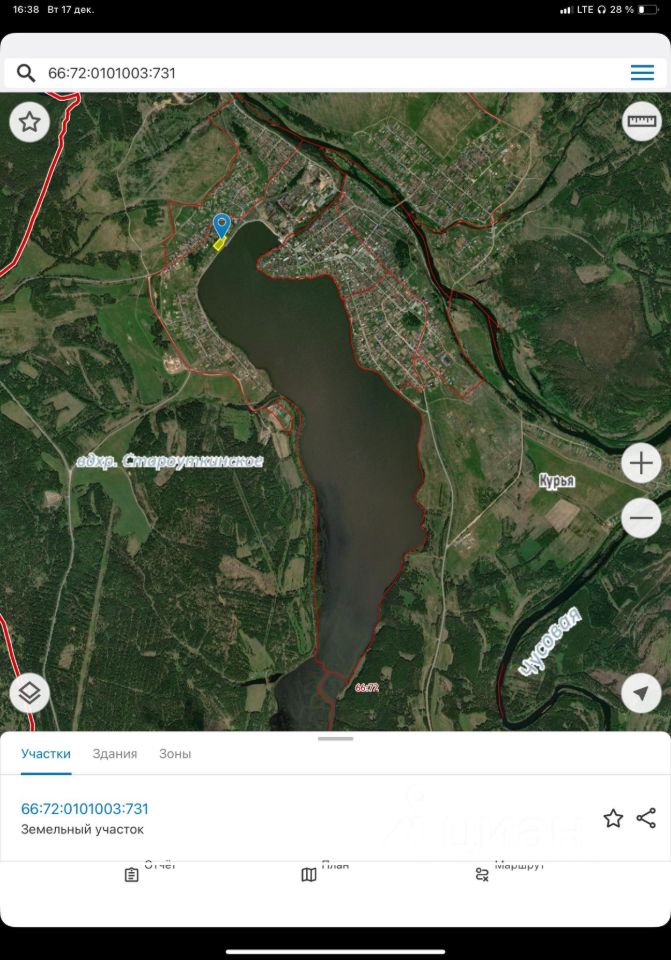Open the hamburger menu
Screen dimensions: 671x960
click(x=642, y=73)
